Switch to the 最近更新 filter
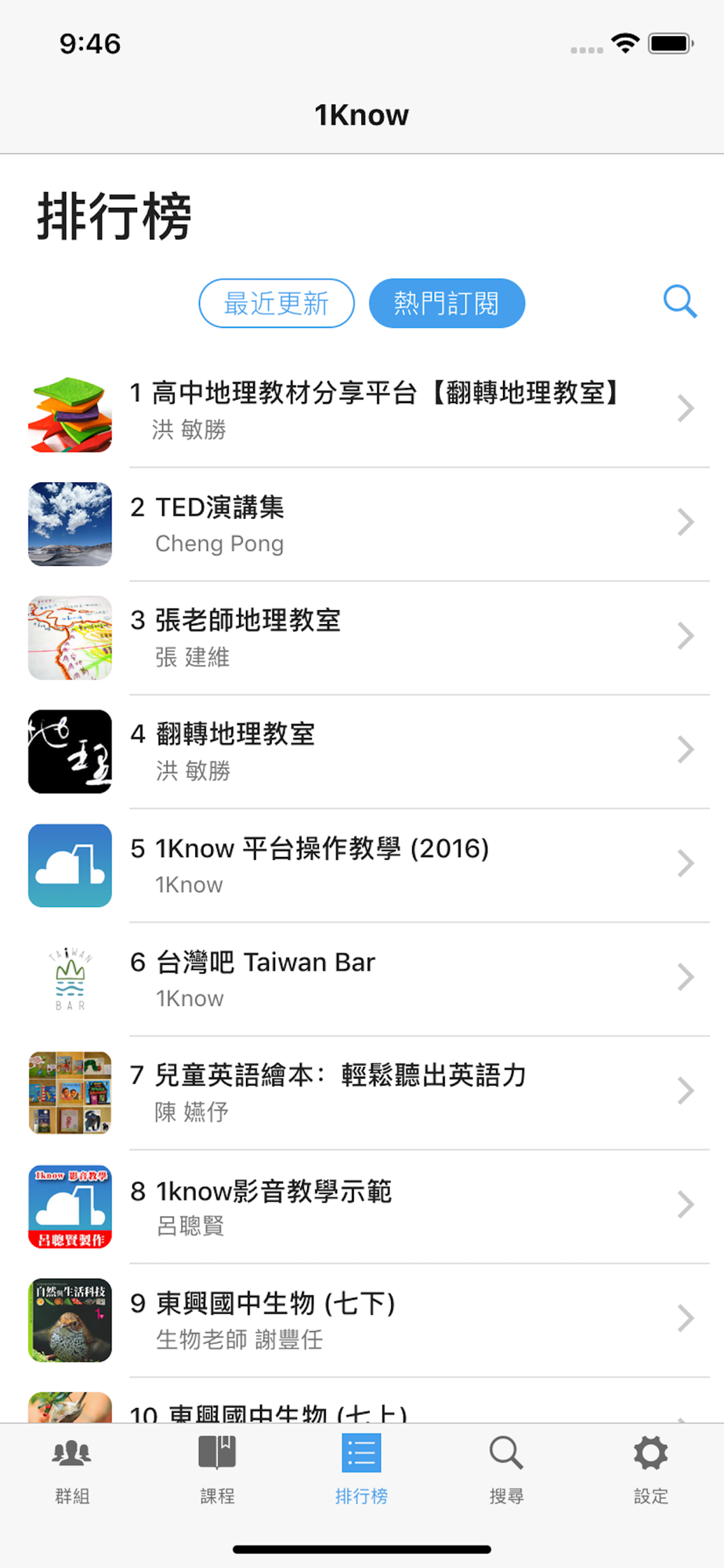The height and width of the screenshot is (1568, 724). point(277,303)
